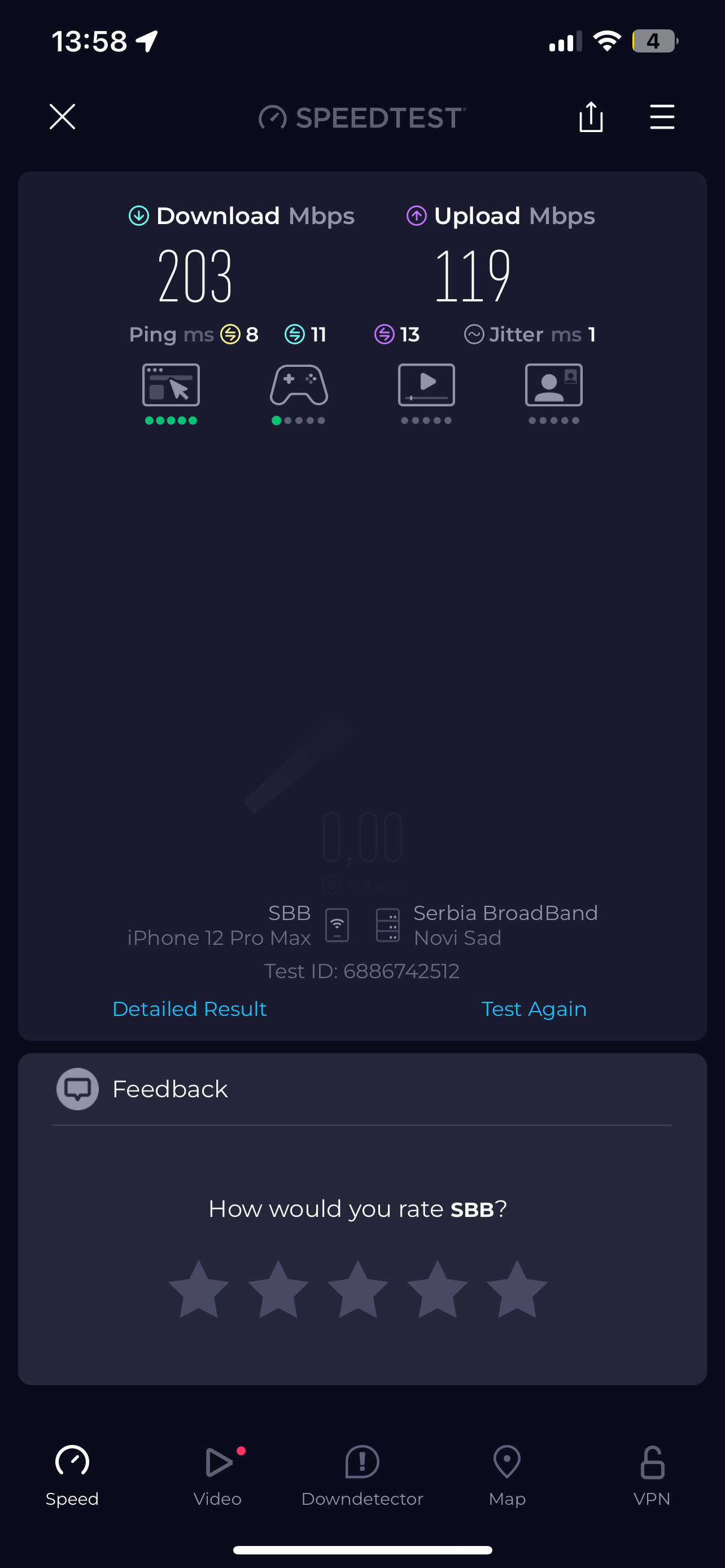Open the Detailed Result link
The width and height of the screenshot is (725, 1568).
189,1009
